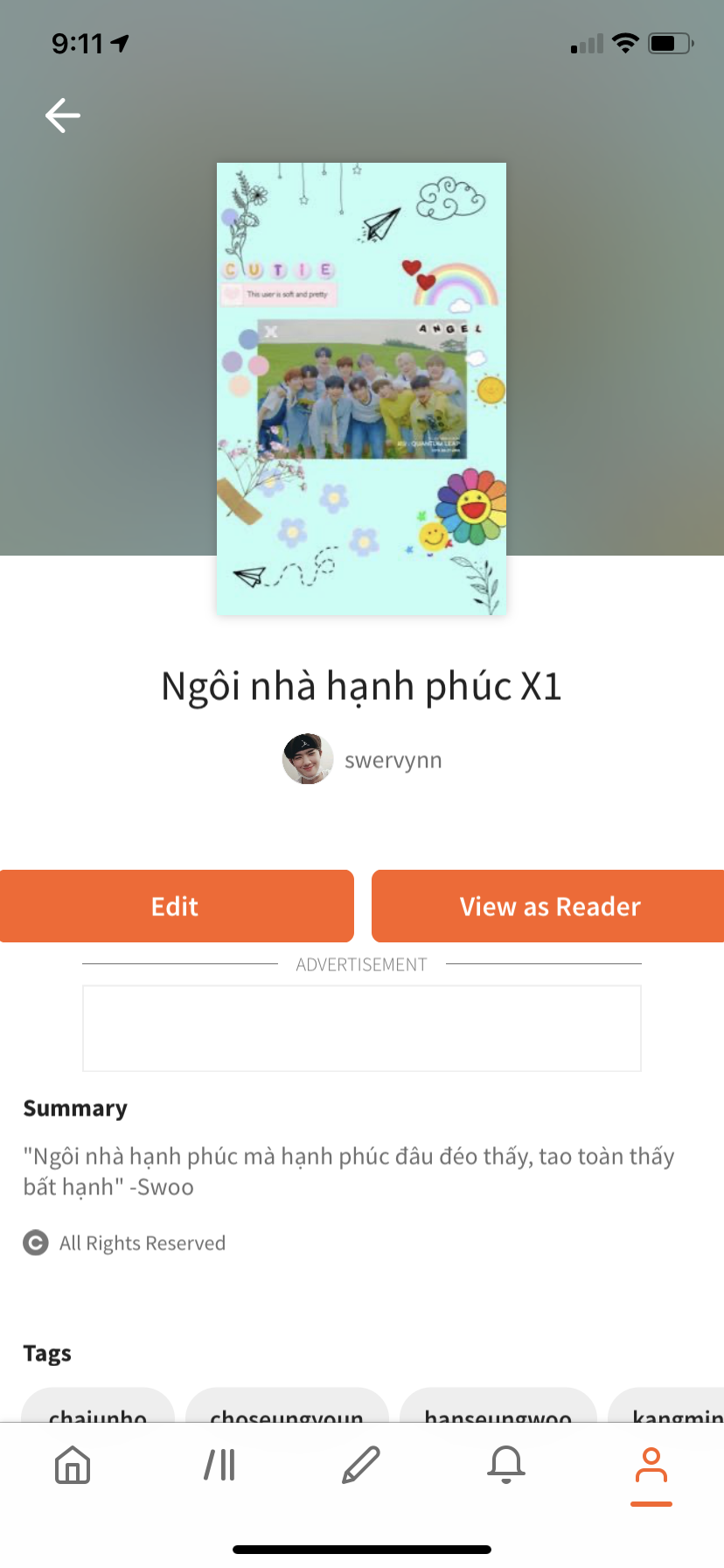Viewport: 724px width, 1568px height.
Task: Open author swervynn's profile
Action: point(362,759)
